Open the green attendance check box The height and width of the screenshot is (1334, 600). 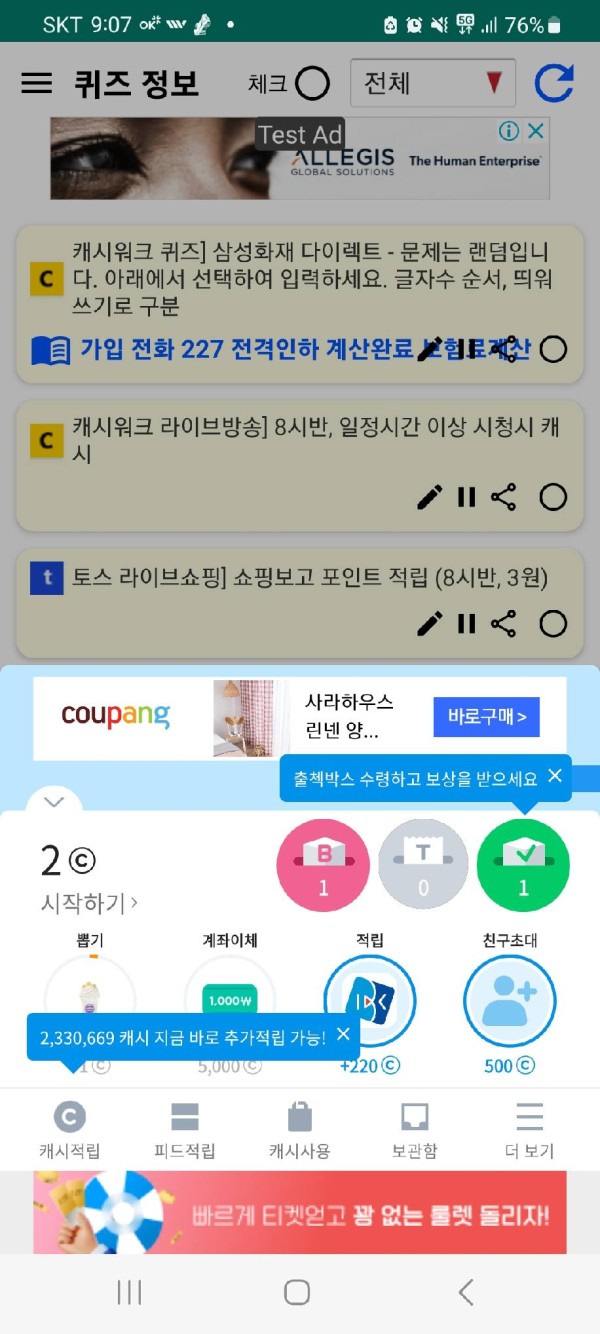(523, 865)
